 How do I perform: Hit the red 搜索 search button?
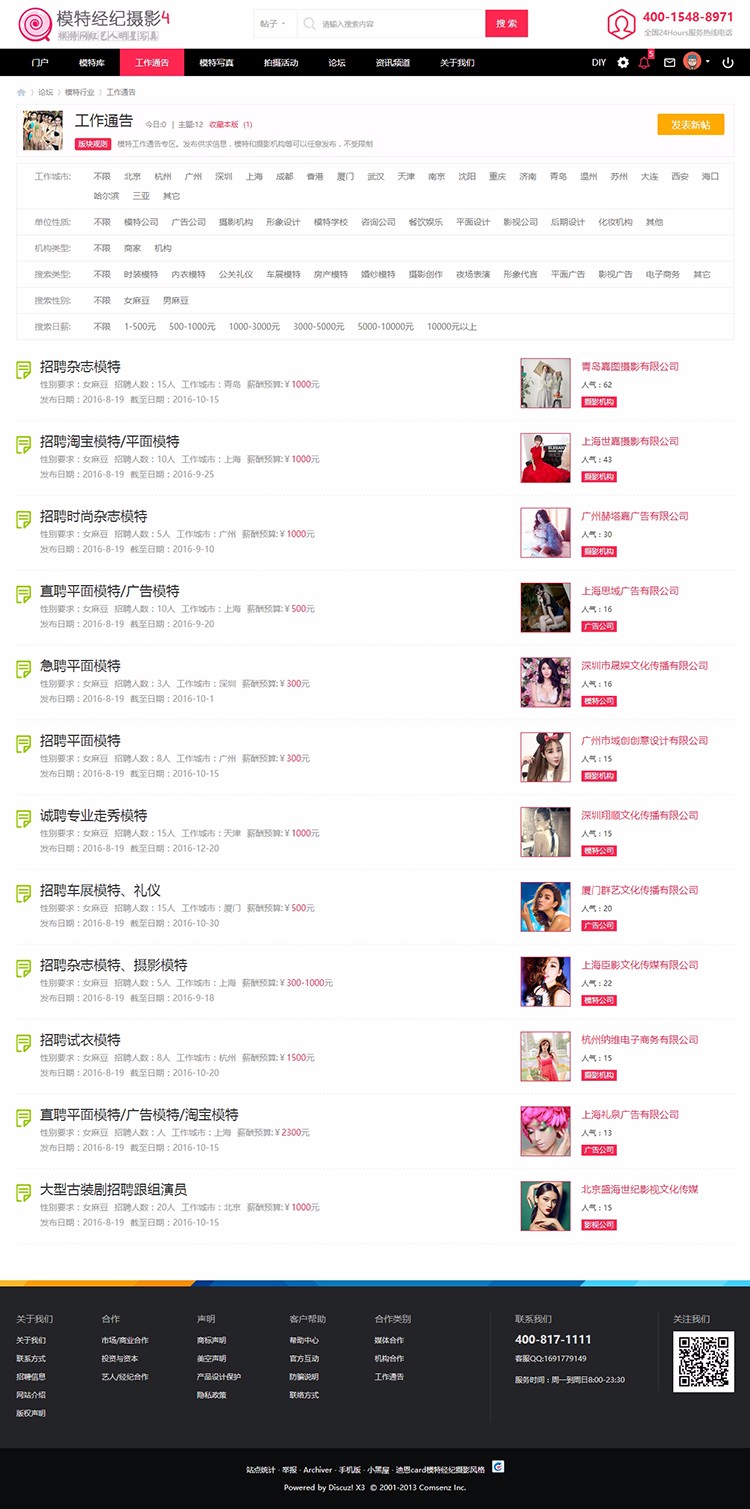point(506,24)
